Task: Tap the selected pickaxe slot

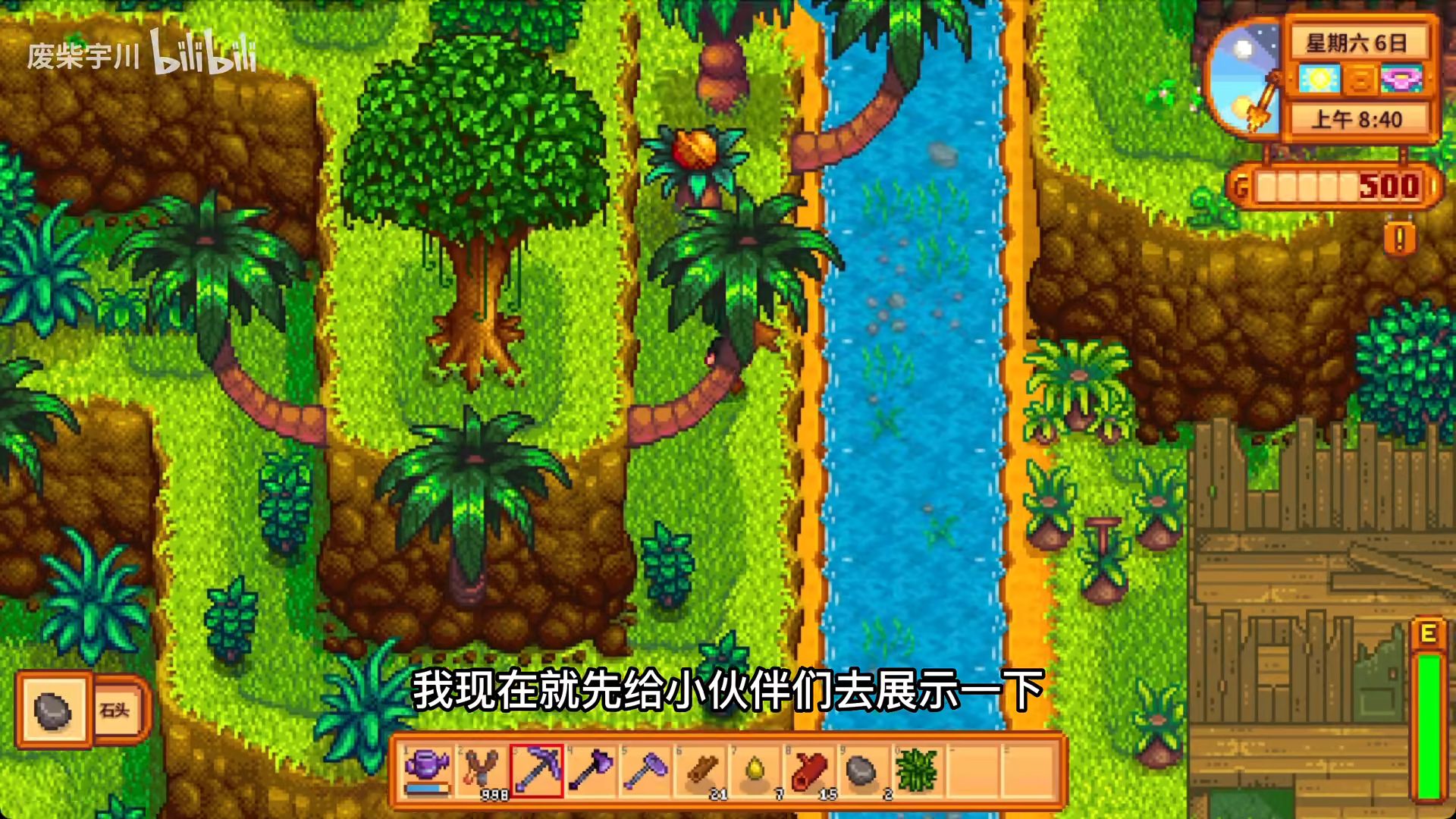Action: (x=537, y=770)
